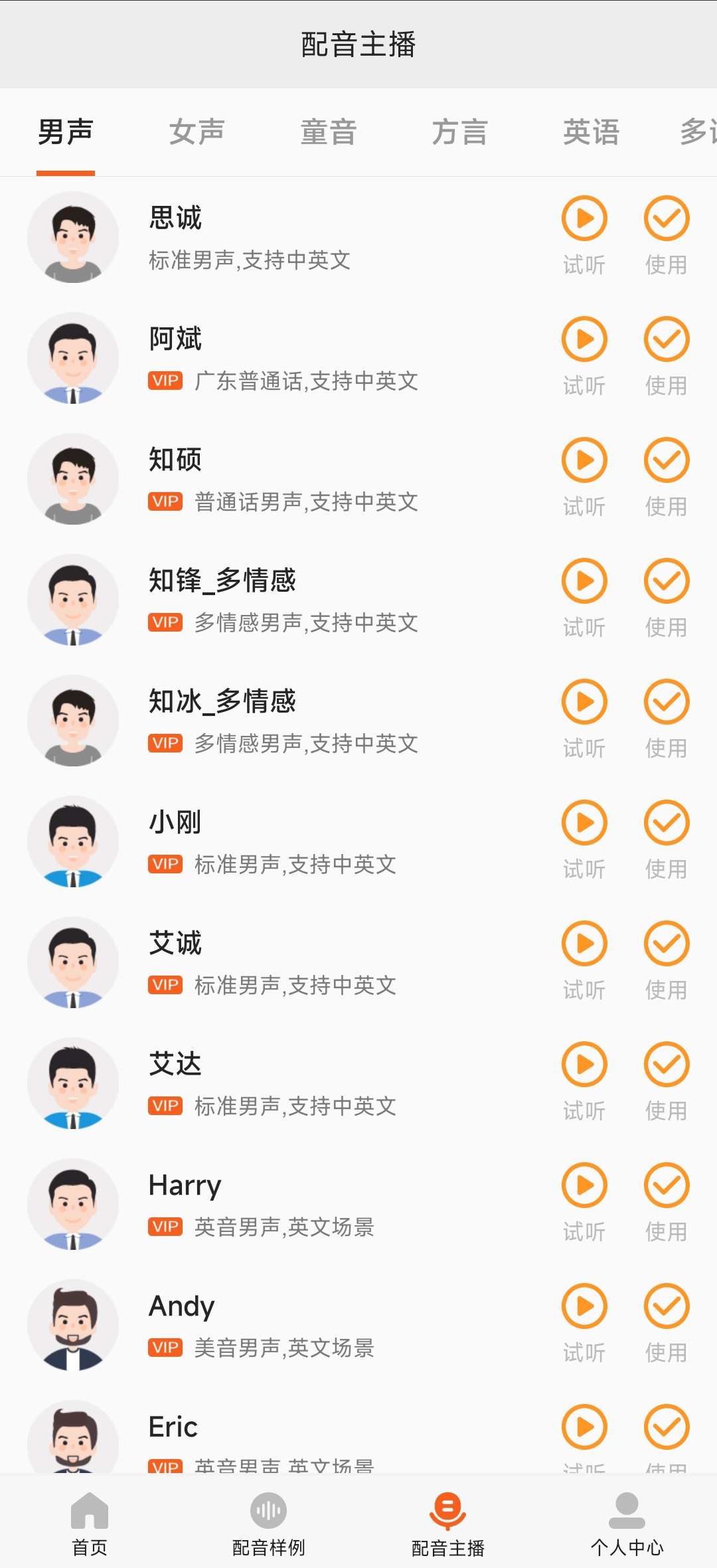Preview 艾达's voice
Image resolution: width=717 pixels, height=1568 pixels.
(x=584, y=1065)
